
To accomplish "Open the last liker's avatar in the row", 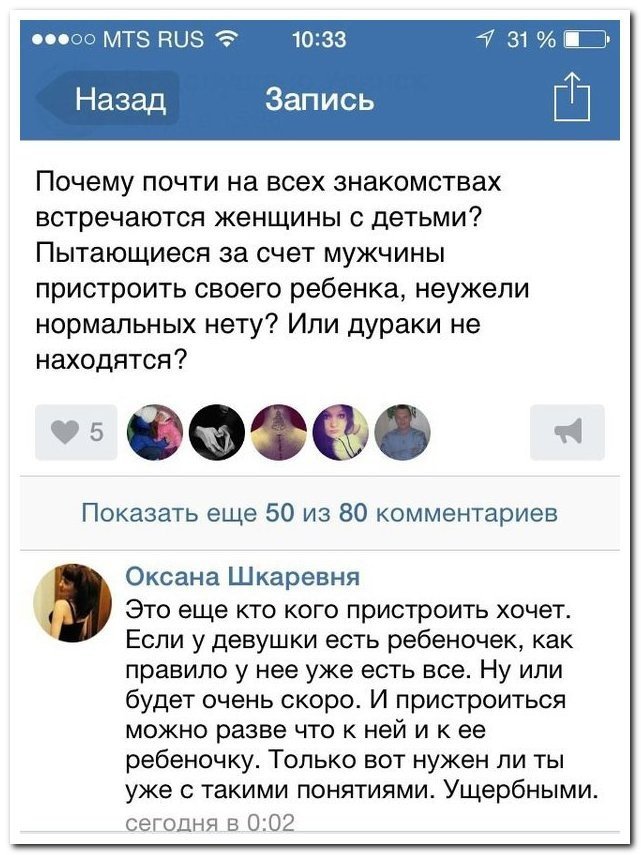I will click(x=402, y=432).
